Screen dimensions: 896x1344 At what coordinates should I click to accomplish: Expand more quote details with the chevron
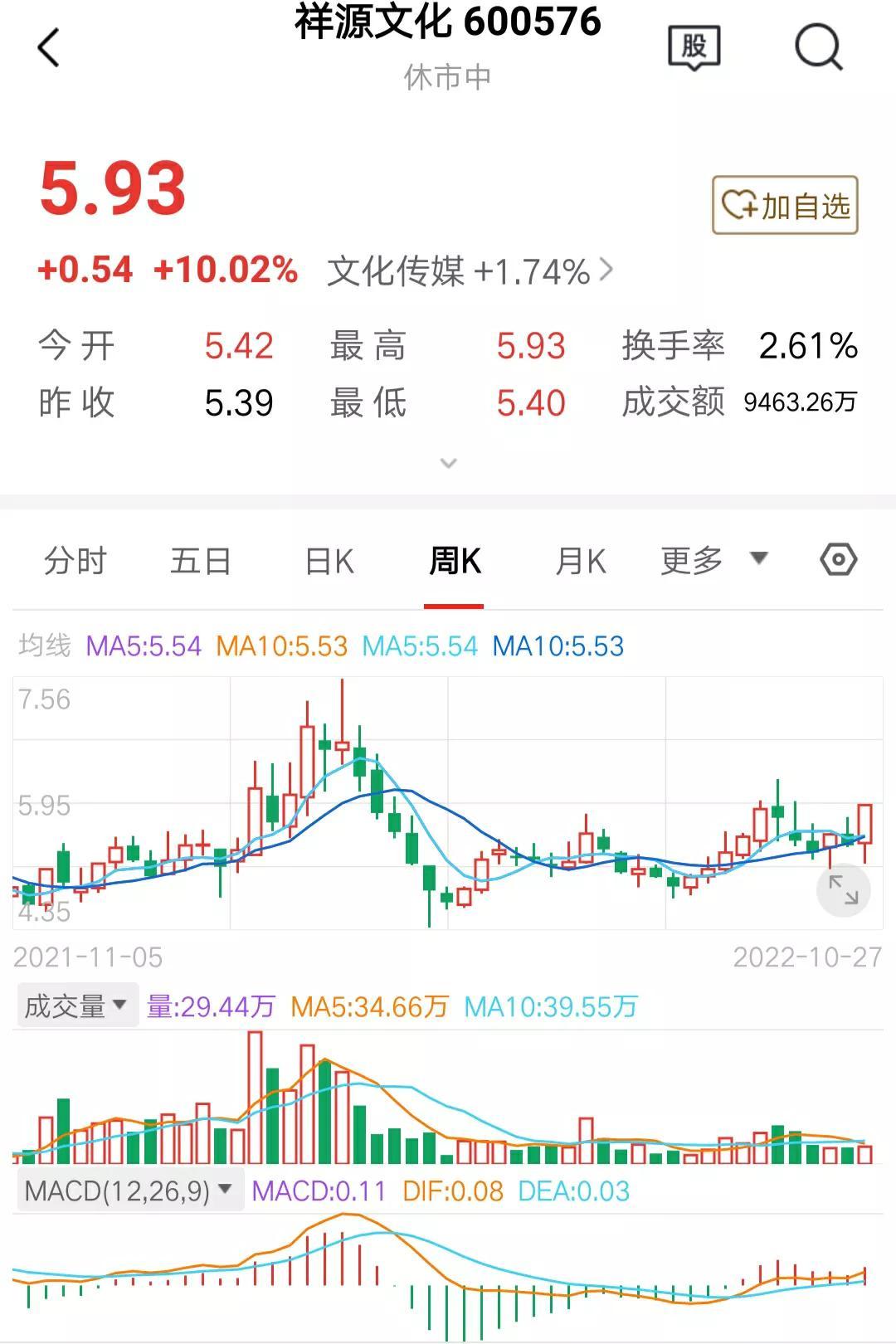coord(448,463)
